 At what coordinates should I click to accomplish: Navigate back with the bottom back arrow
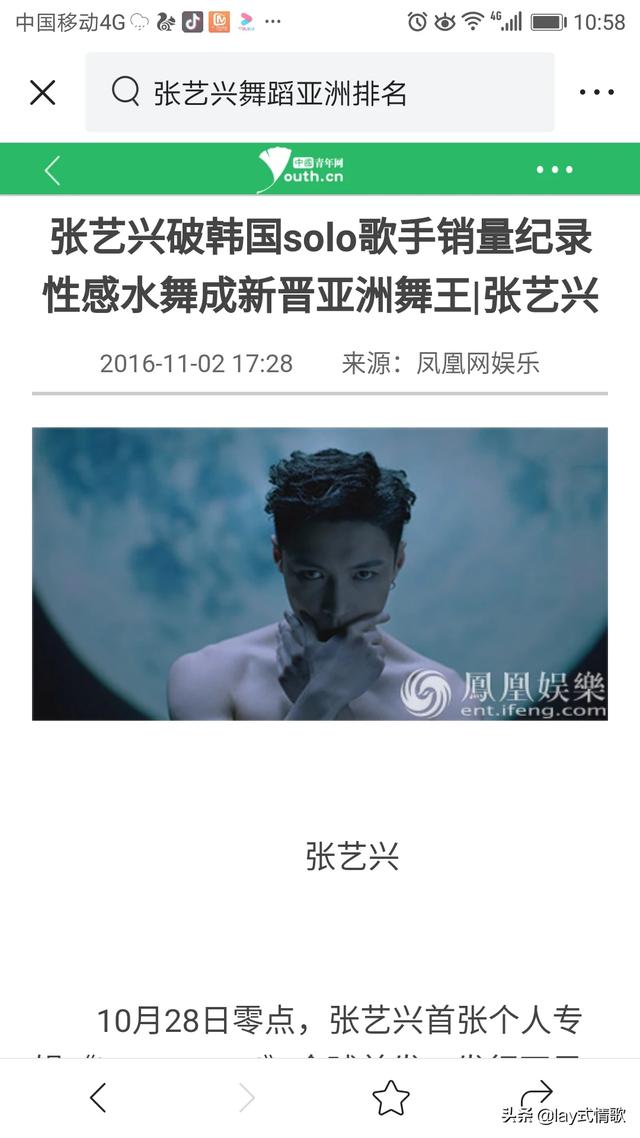tap(97, 1097)
